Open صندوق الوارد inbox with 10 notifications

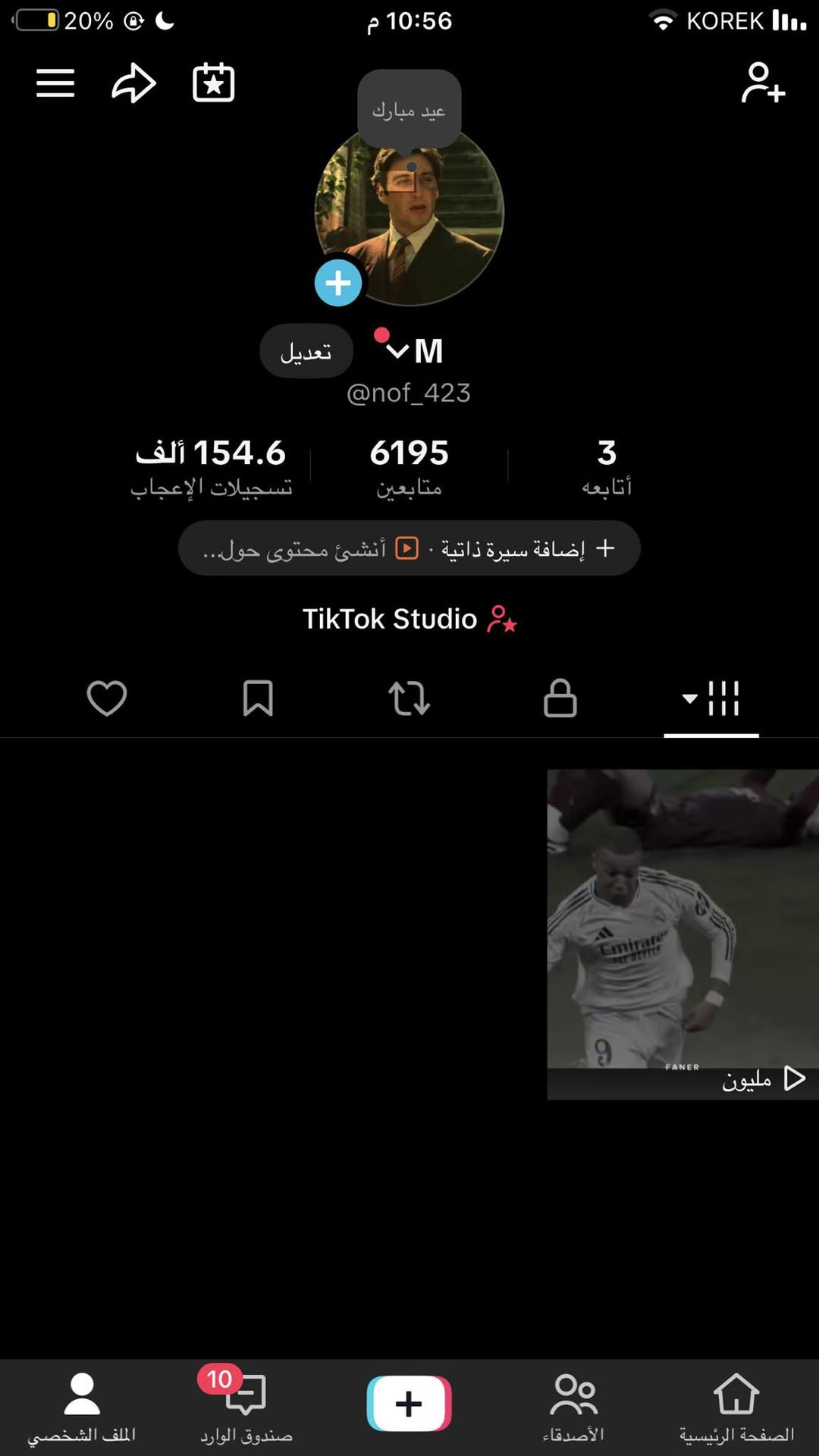pos(246,1406)
